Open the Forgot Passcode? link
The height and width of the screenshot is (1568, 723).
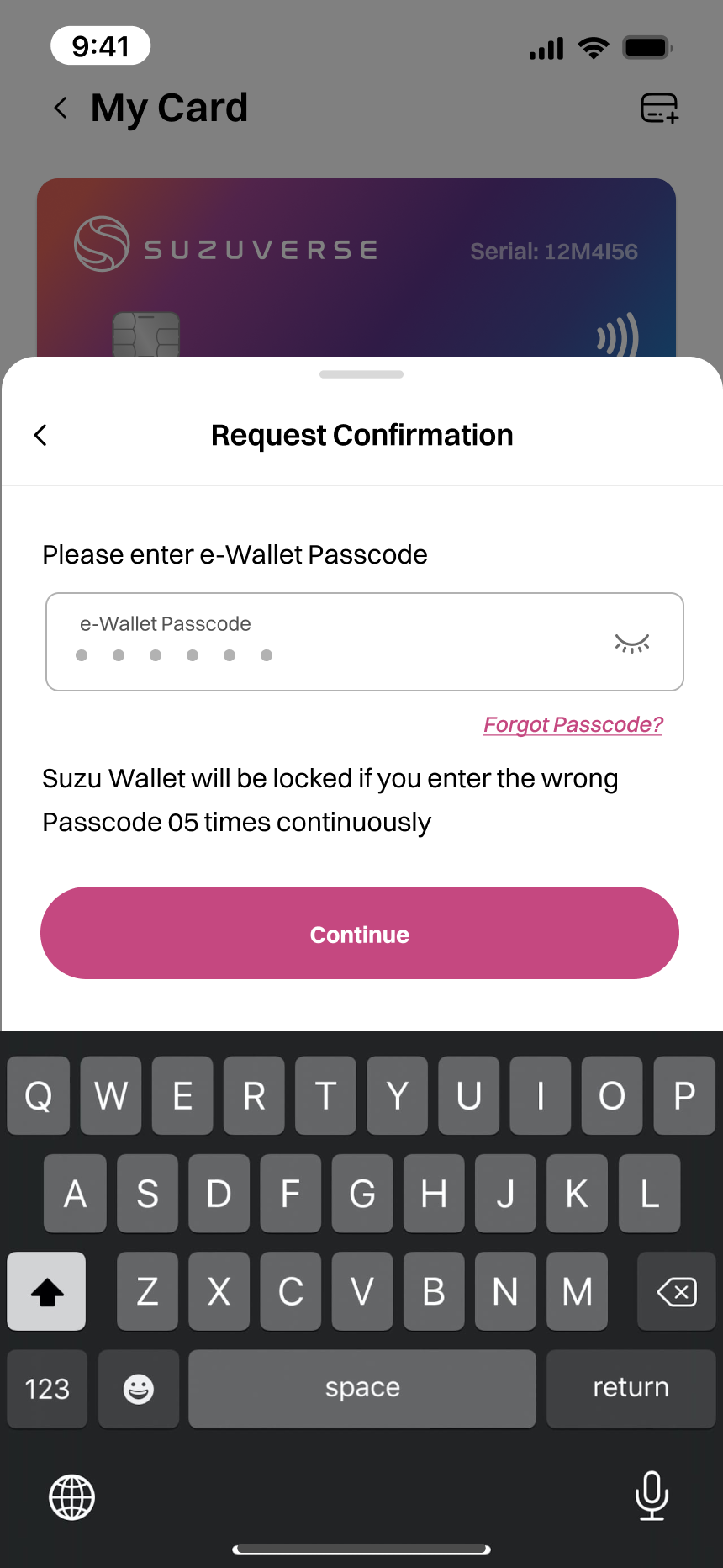[573, 724]
